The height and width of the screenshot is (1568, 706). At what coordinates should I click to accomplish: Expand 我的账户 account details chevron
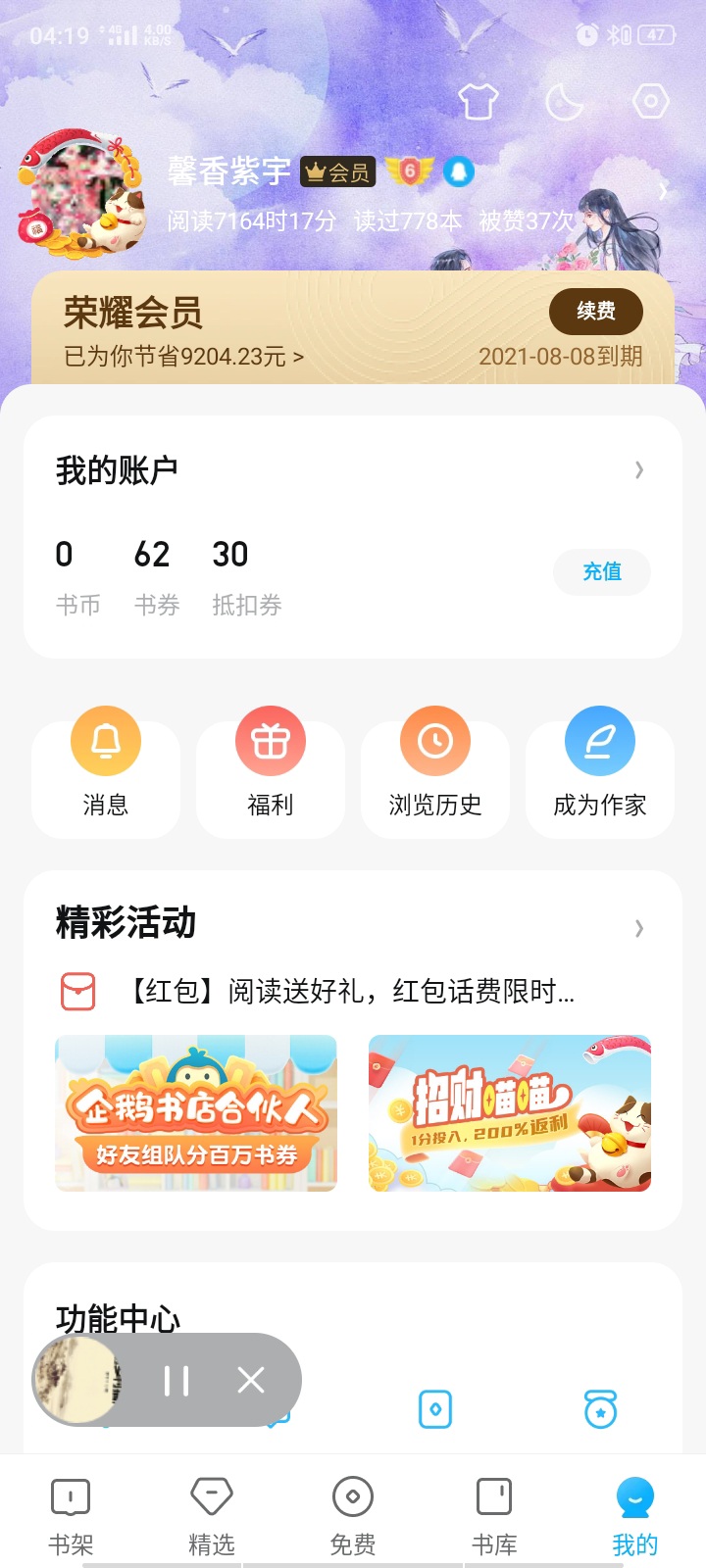(x=639, y=470)
